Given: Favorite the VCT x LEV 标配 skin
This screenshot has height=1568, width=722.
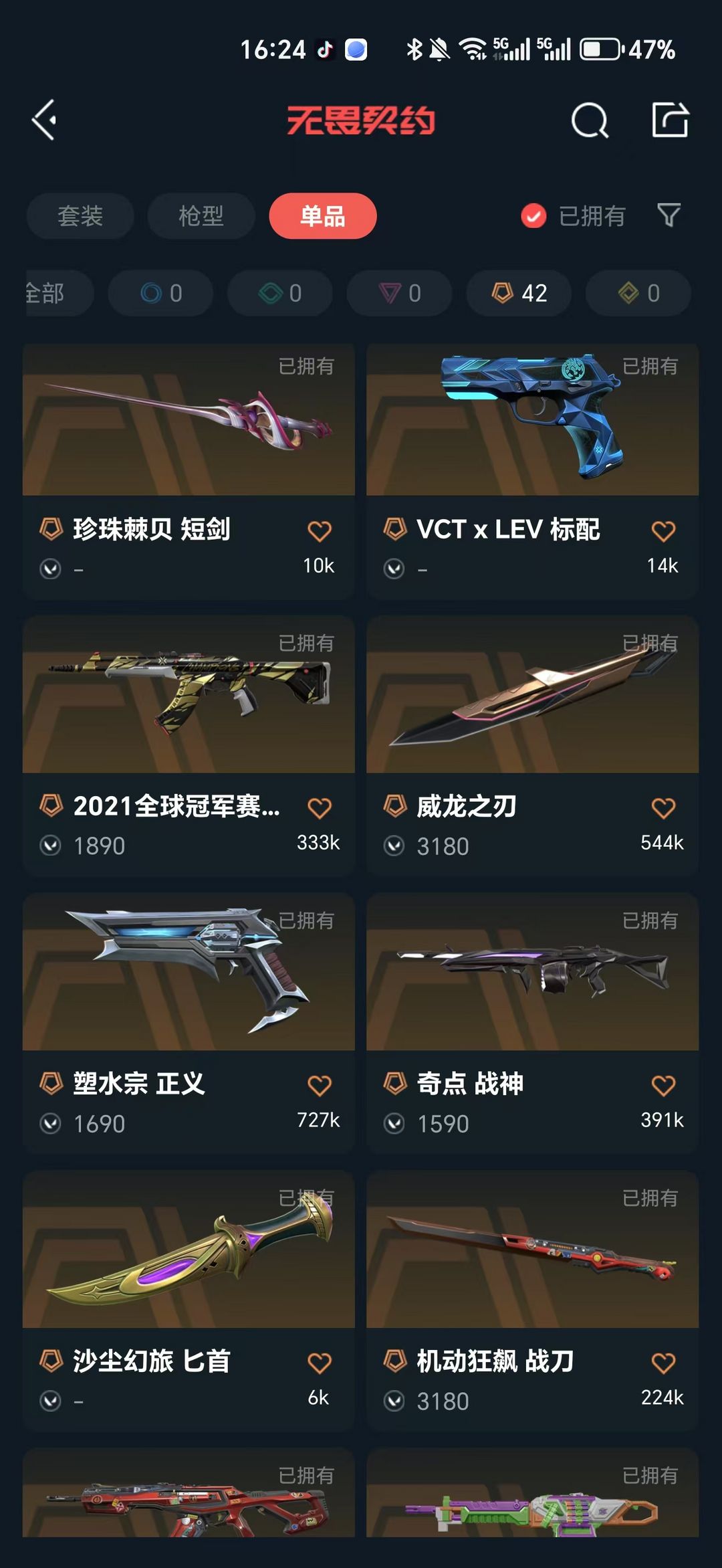Looking at the screenshot, I should (x=663, y=531).
